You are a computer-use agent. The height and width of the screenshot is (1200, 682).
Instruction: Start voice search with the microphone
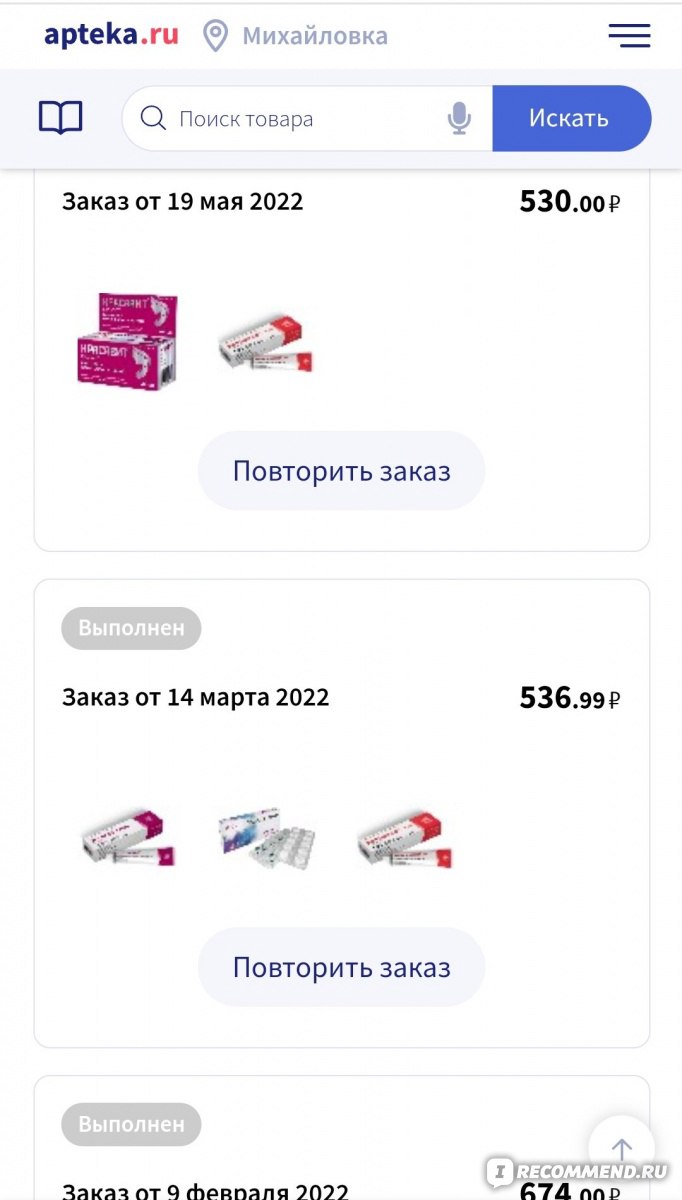[x=459, y=119]
